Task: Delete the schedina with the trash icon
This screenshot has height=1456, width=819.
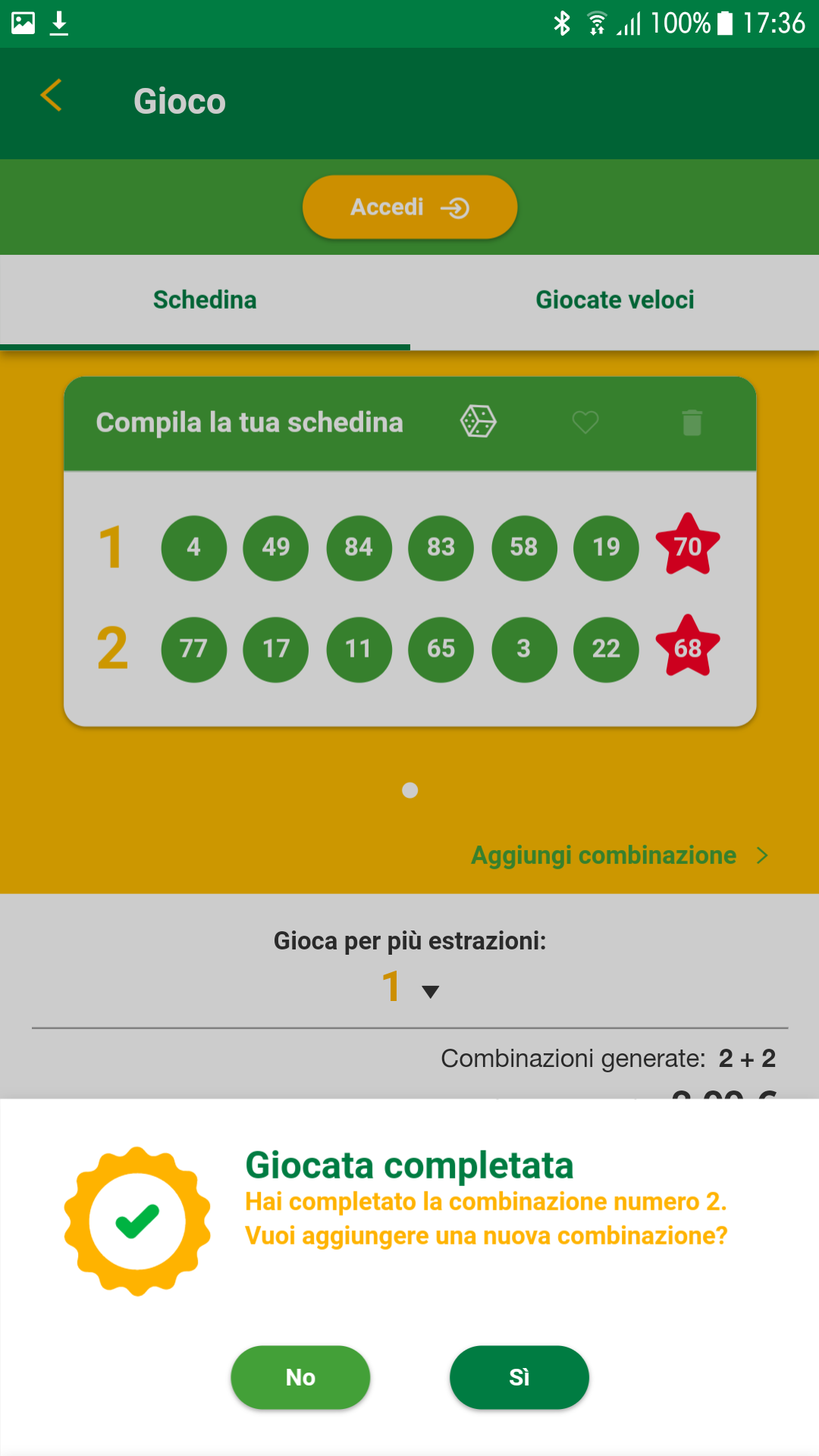Action: point(692,422)
